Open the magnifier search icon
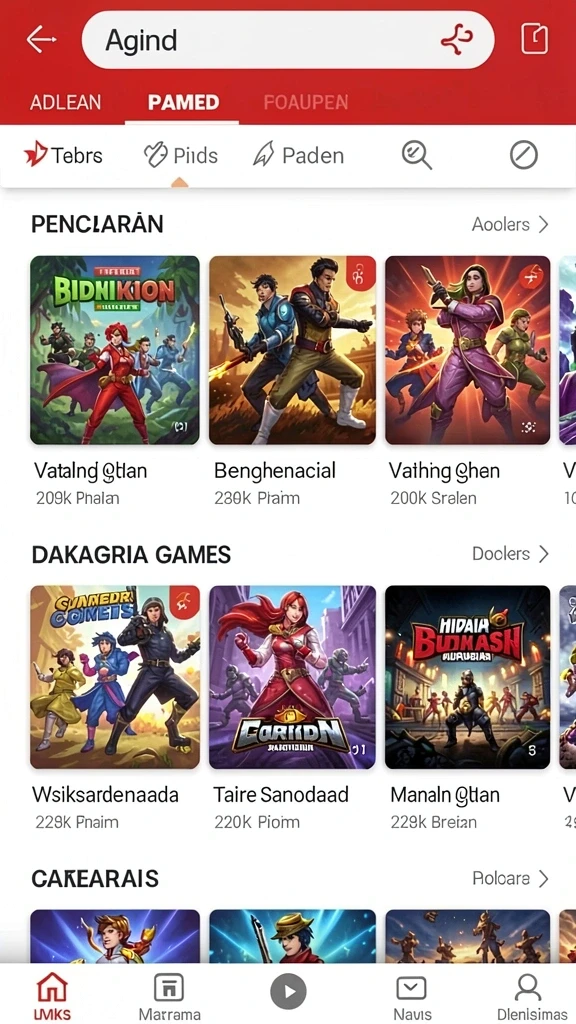The image size is (576, 1024). click(x=416, y=155)
